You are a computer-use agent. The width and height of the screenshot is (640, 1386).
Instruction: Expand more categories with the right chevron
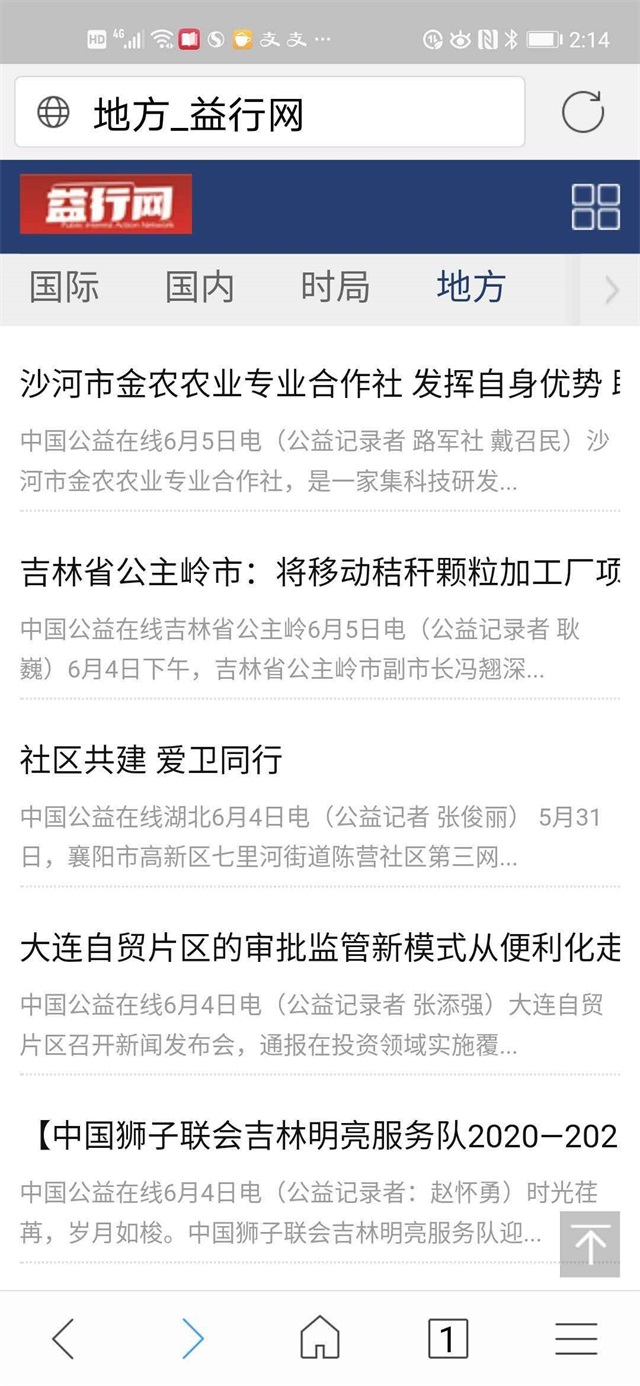pos(611,289)
